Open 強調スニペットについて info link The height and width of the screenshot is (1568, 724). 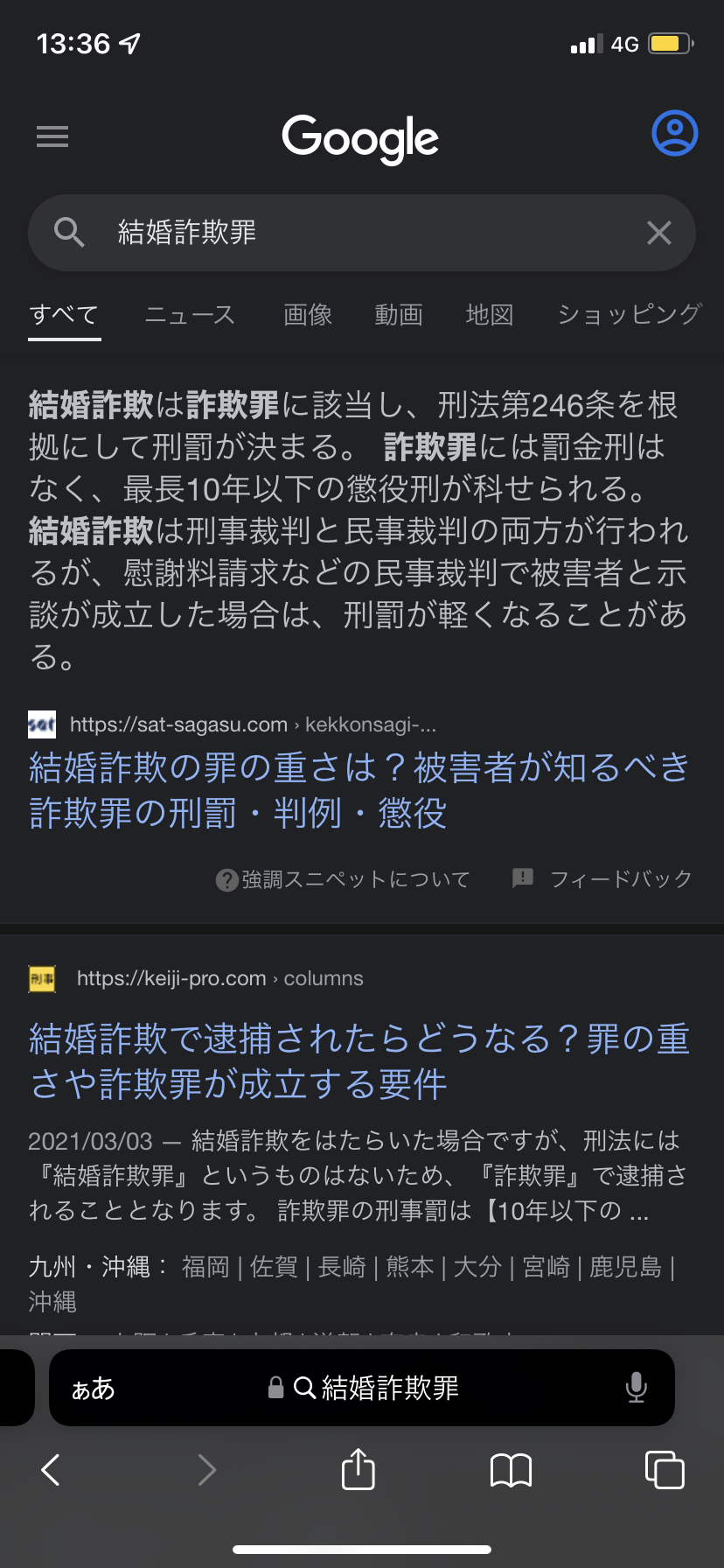pos(344,879)
